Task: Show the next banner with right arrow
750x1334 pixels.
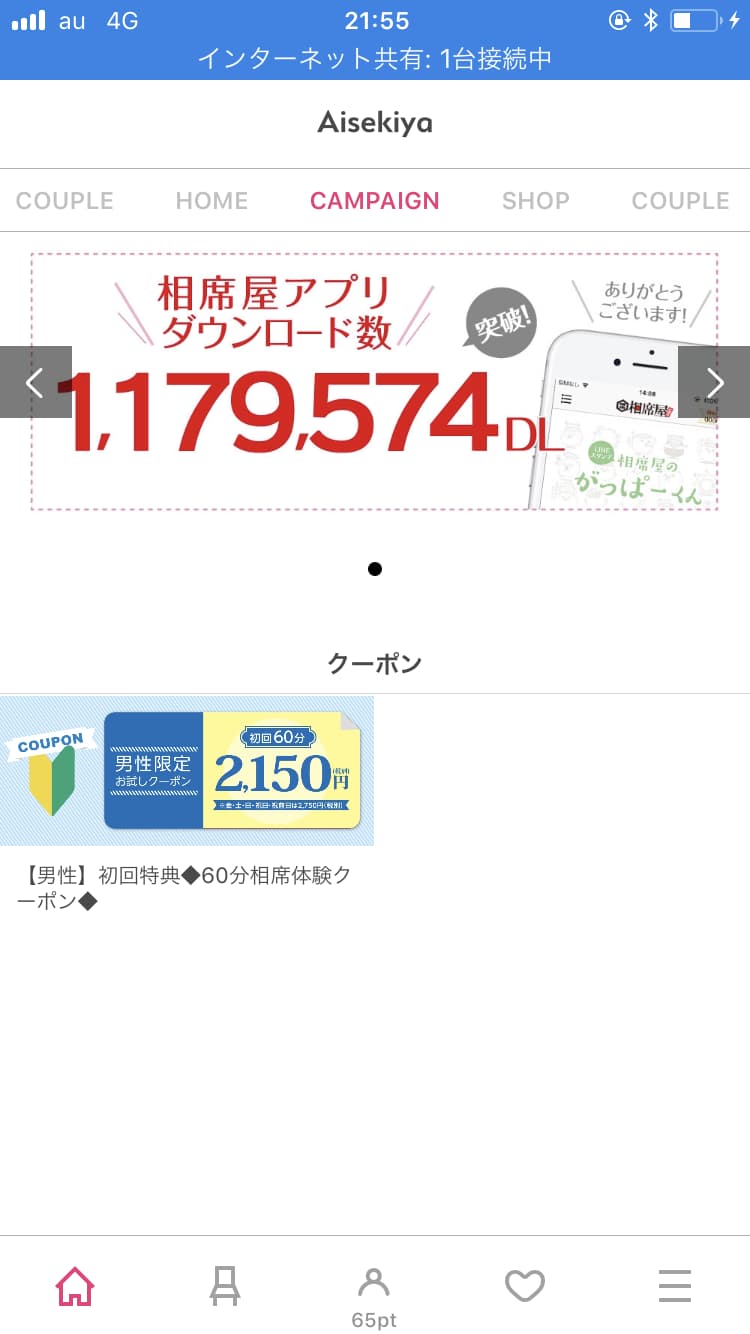Action: (x=714, y=382)
